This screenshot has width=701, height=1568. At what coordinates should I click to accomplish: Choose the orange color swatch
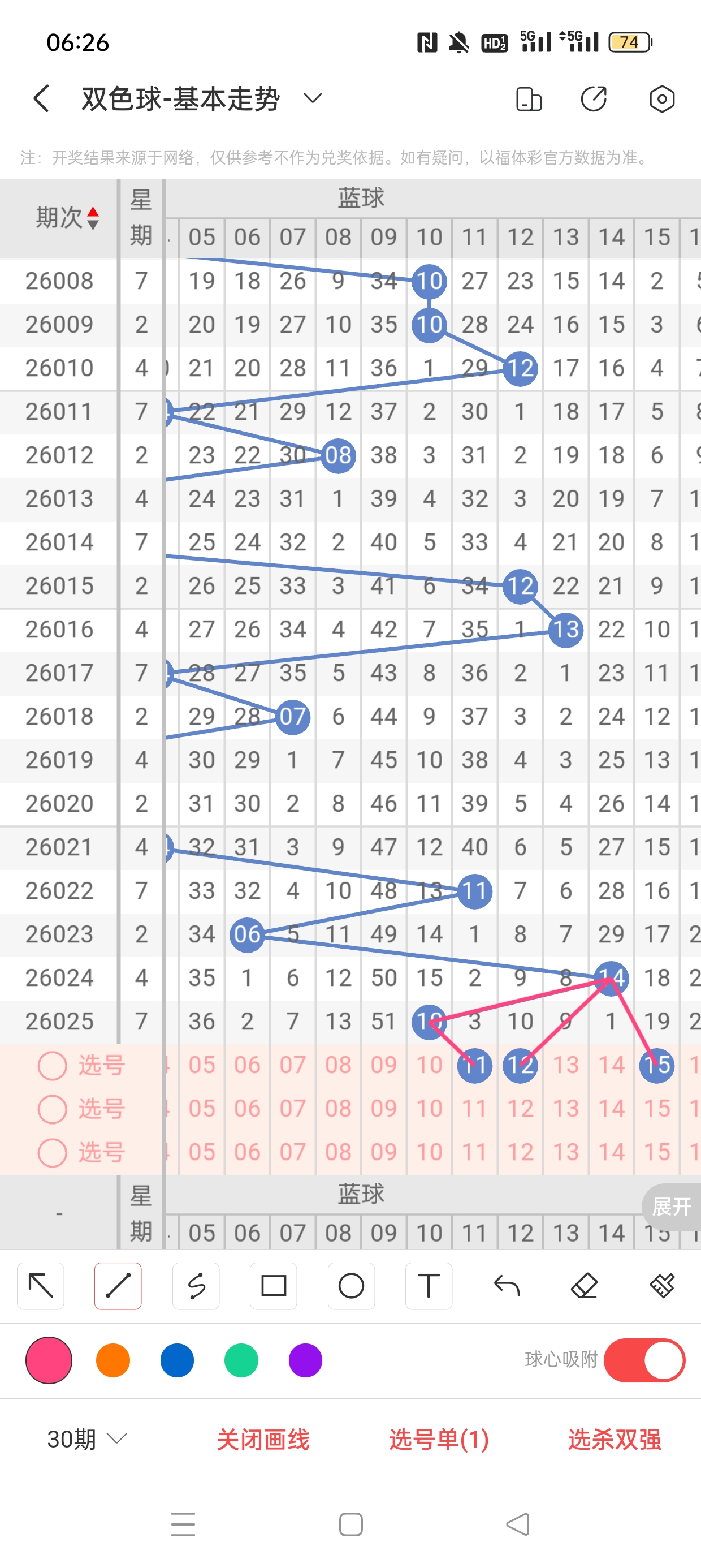click(113, 1360)
